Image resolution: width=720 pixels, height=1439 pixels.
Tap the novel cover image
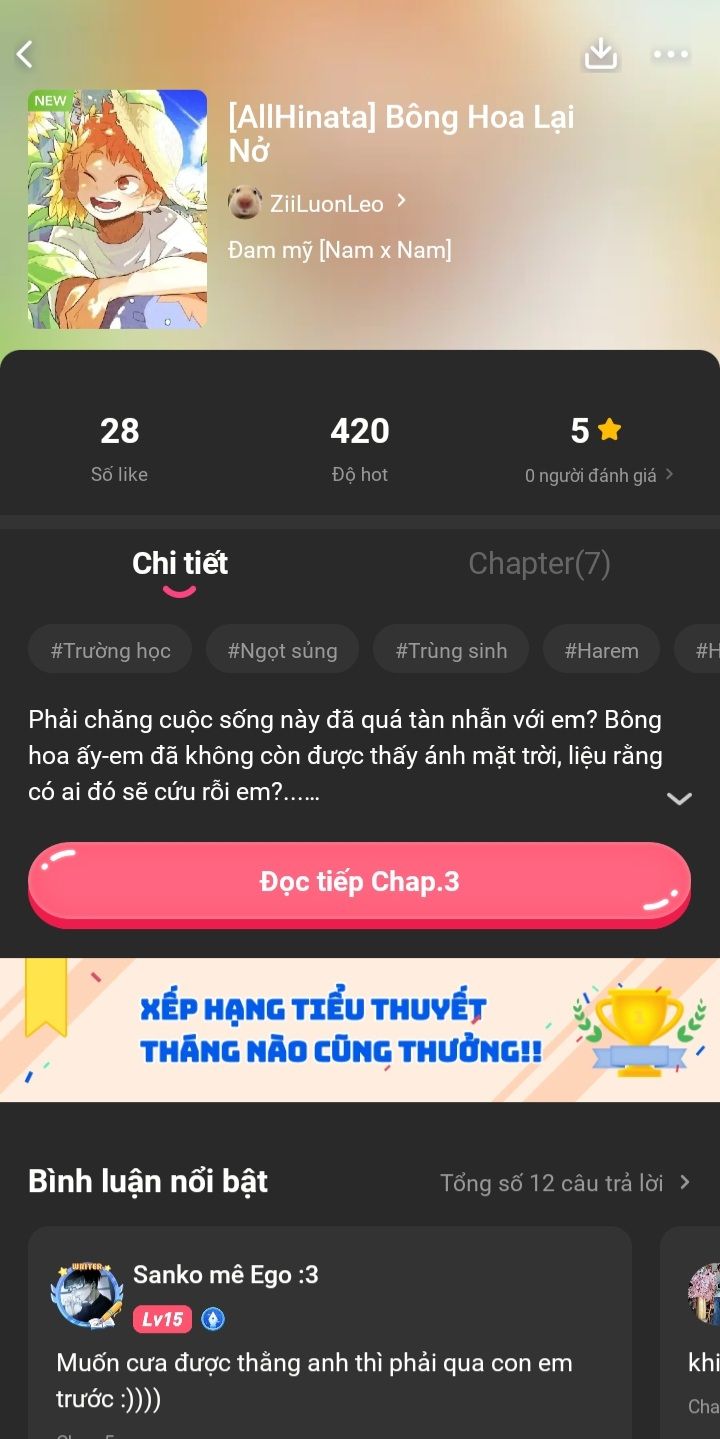point(117,209)
